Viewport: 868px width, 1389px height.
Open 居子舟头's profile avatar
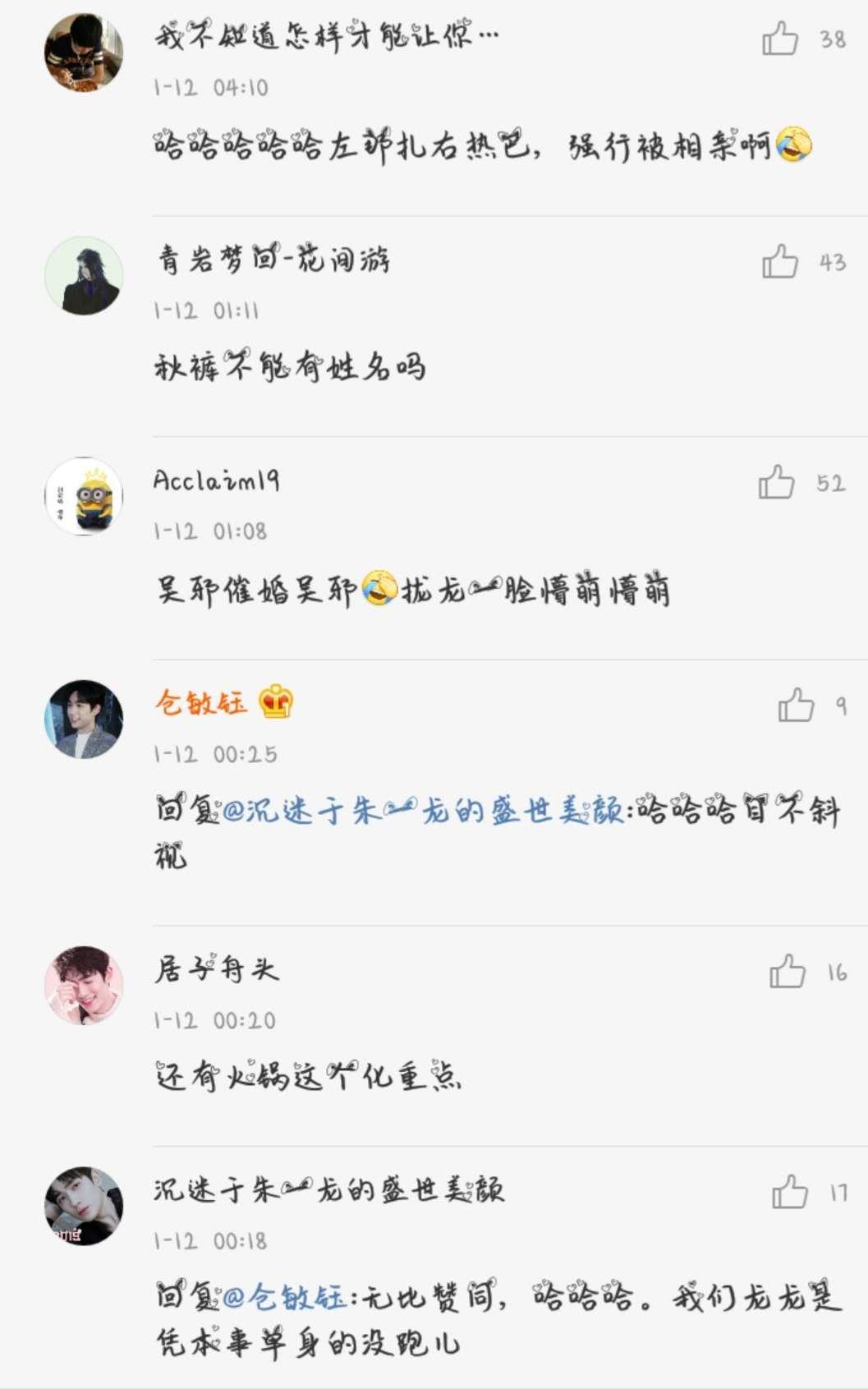pos(84,985)
